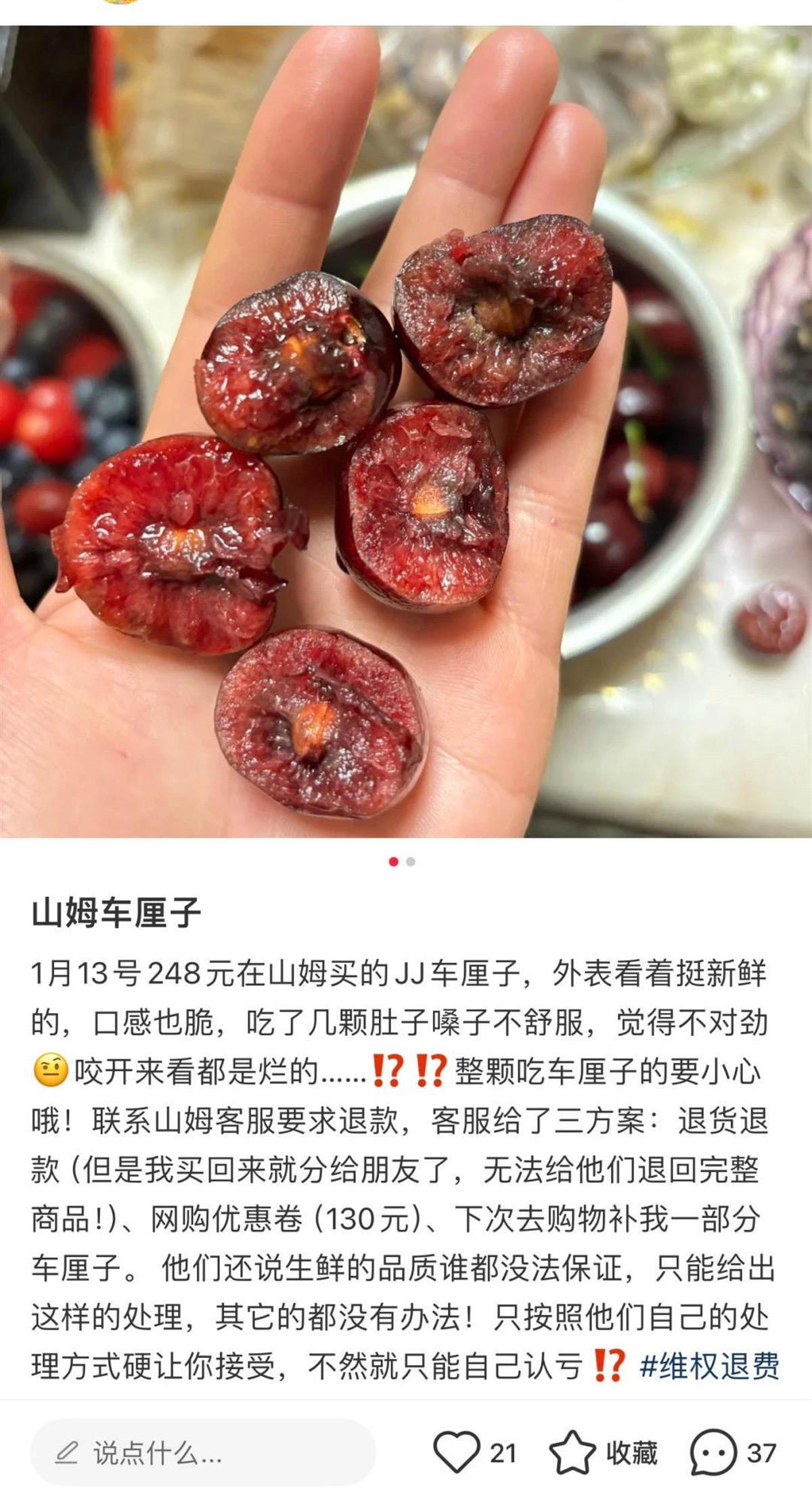
Task: View the cherry photo in full screen
Action: [x=406, y=433]
